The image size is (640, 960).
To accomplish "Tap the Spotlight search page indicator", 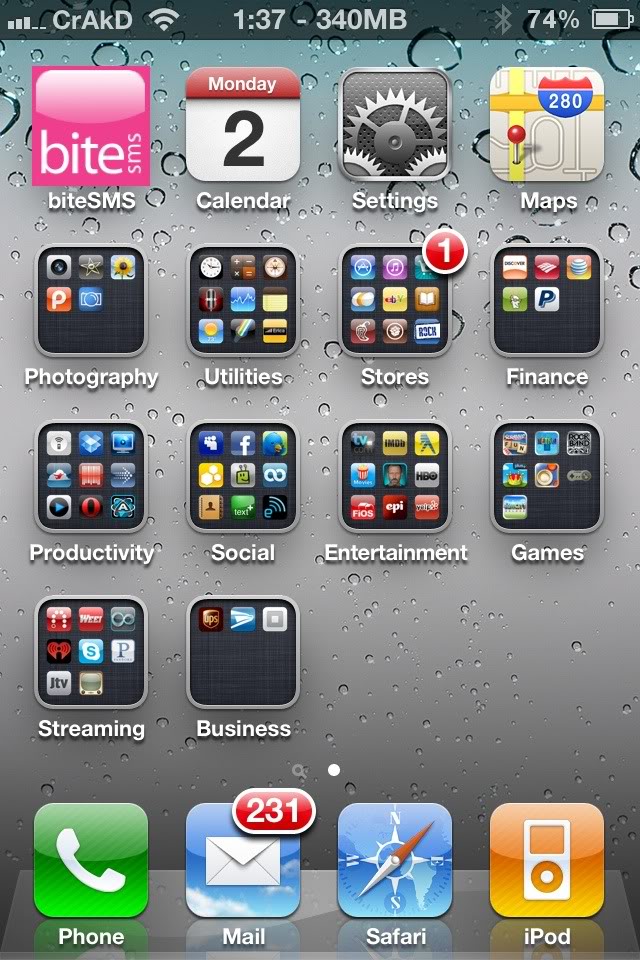I will 300,770.
